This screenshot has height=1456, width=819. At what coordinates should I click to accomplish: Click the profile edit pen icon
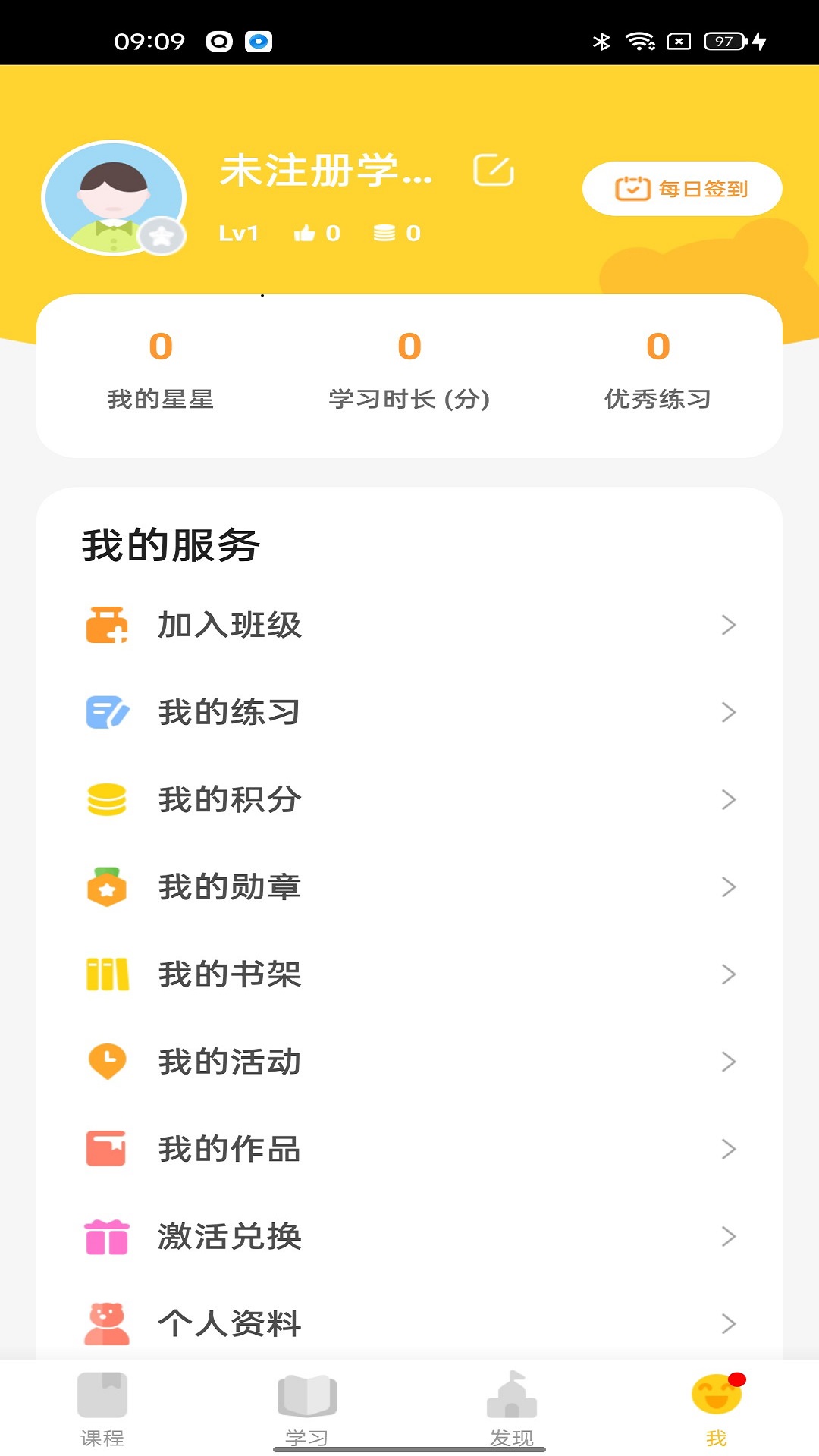click(494, 171)
